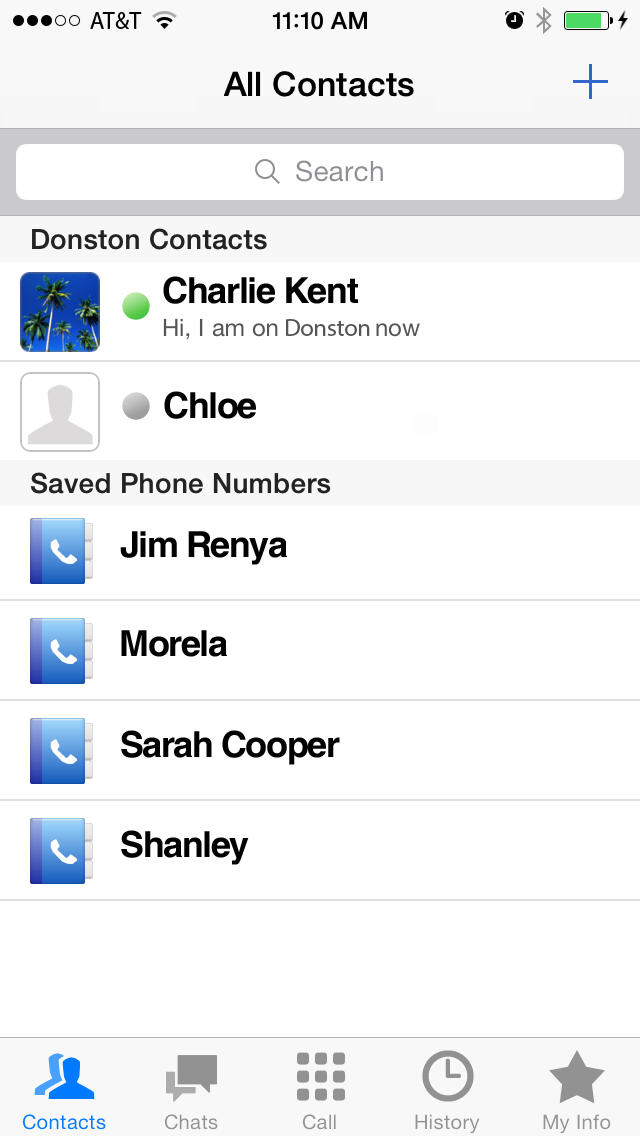Open Chloe's contact entry
Viewport: 640px width, 1136px height.
(320, 411)
